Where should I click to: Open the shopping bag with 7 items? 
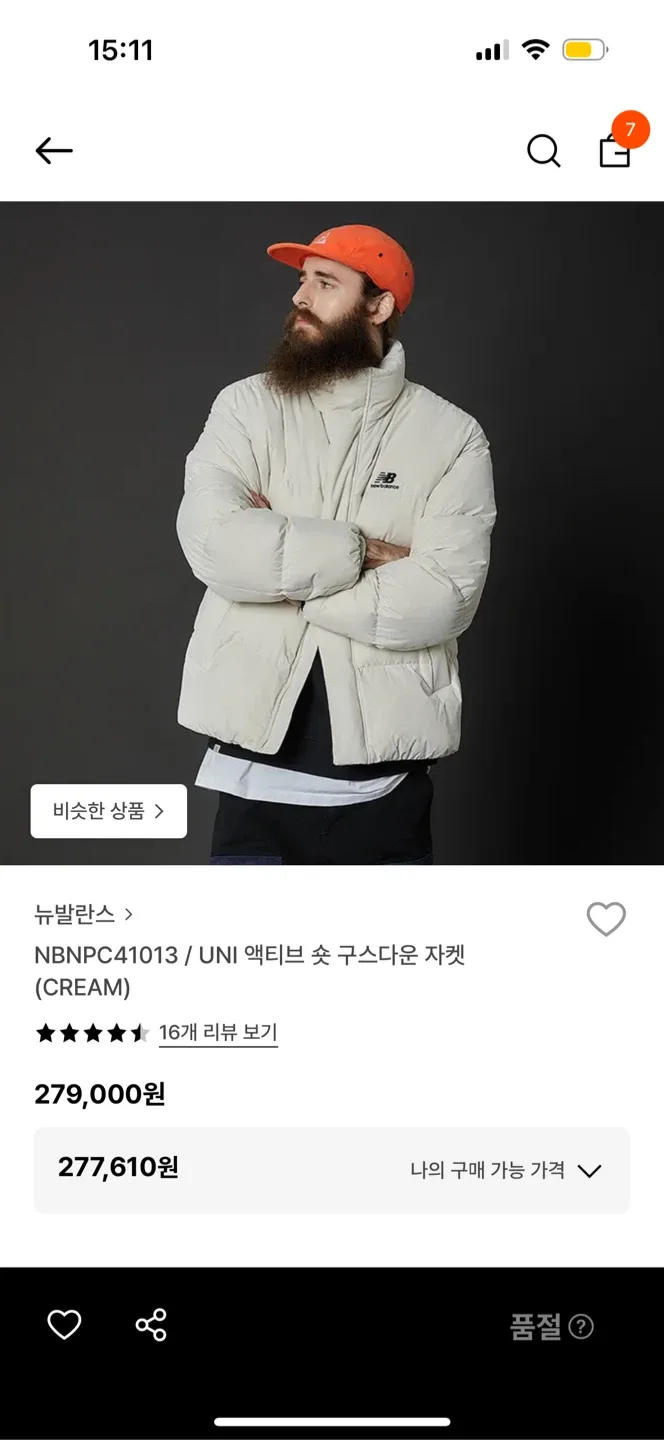pyautogui.click(x=615, y=150)
